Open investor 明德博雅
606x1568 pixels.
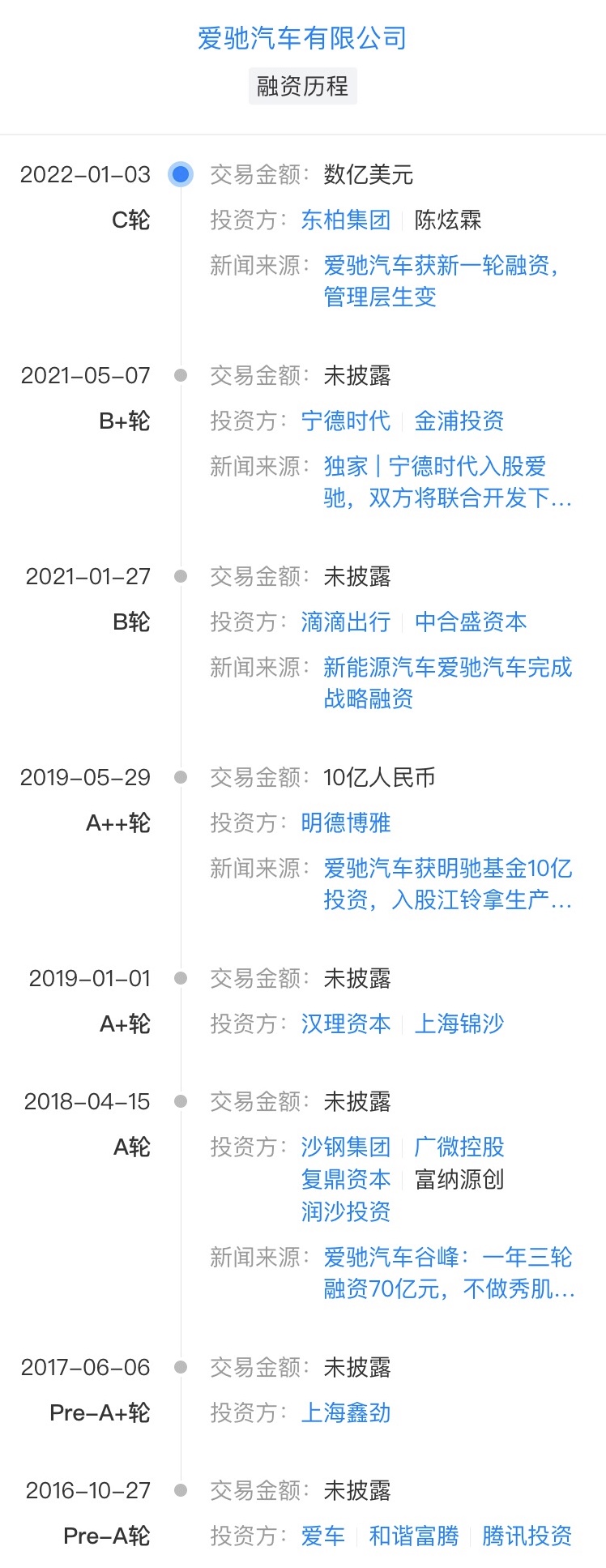coord(345,822)
